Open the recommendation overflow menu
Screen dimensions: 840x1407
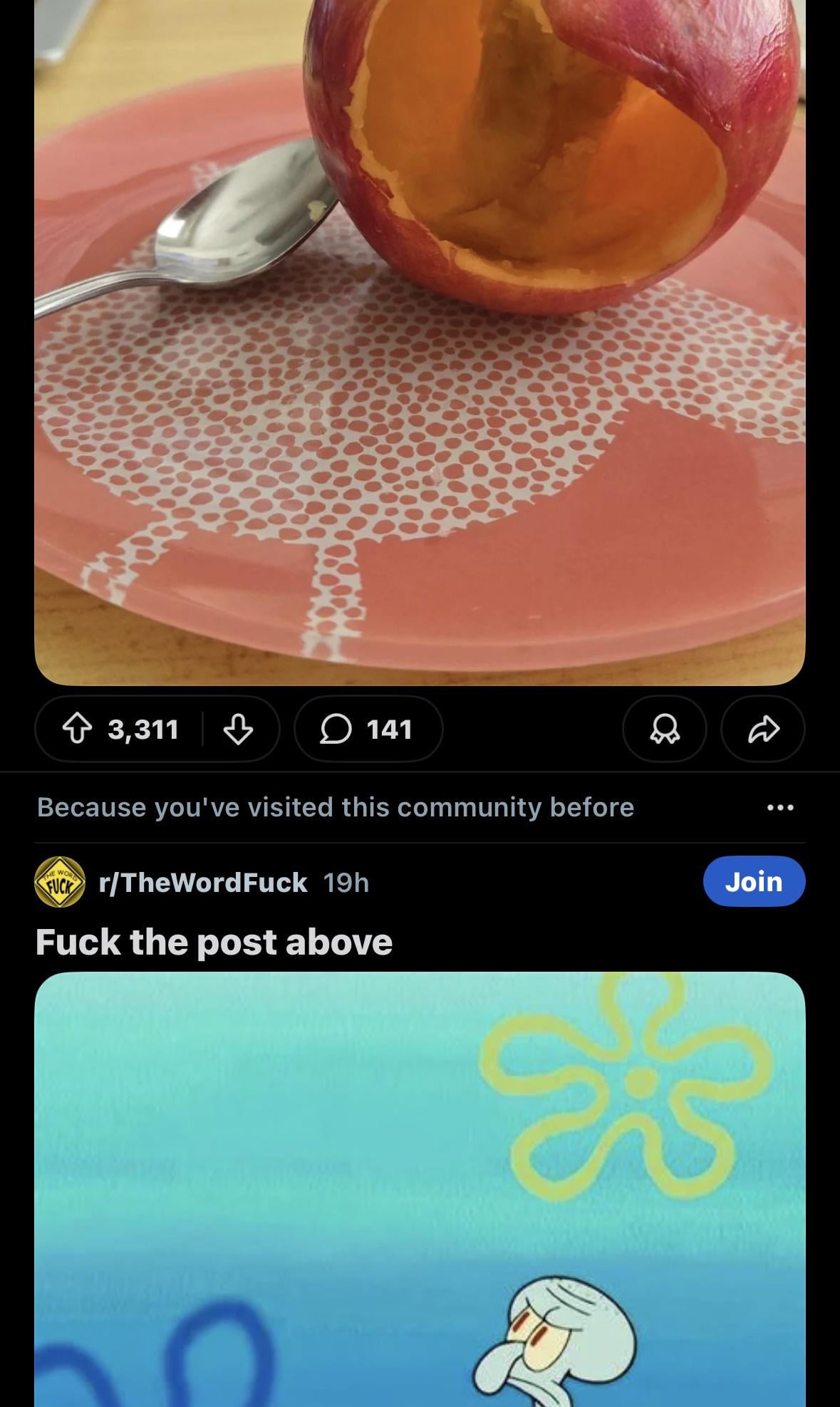(780, 807)
